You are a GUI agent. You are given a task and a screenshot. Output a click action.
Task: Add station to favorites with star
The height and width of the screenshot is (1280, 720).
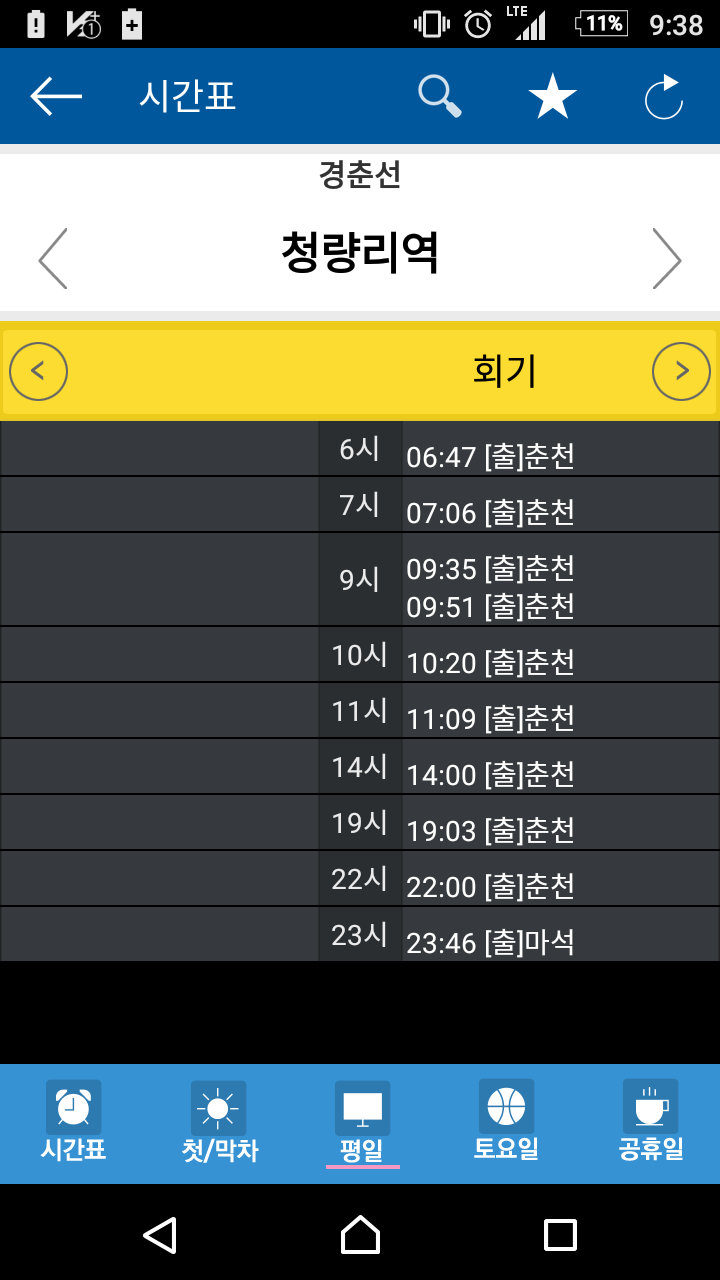552,96
